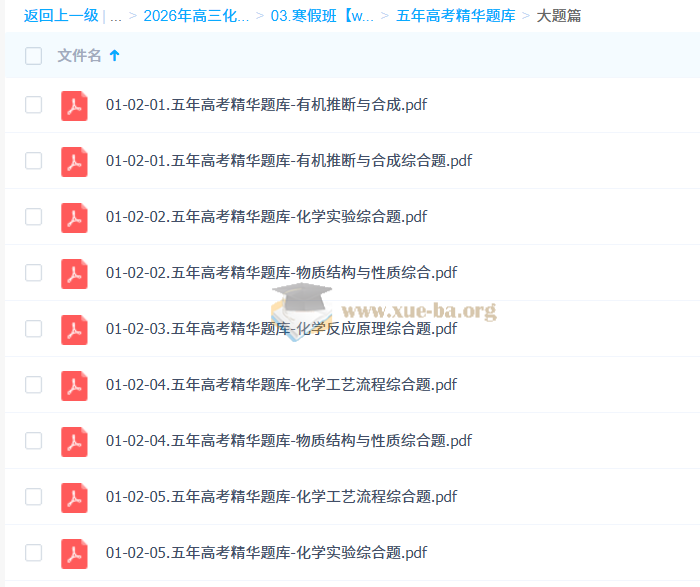Sort the list by 文件名 column
Image resolution: width=700 pixels, height=587 pixels.
(80, 56)
